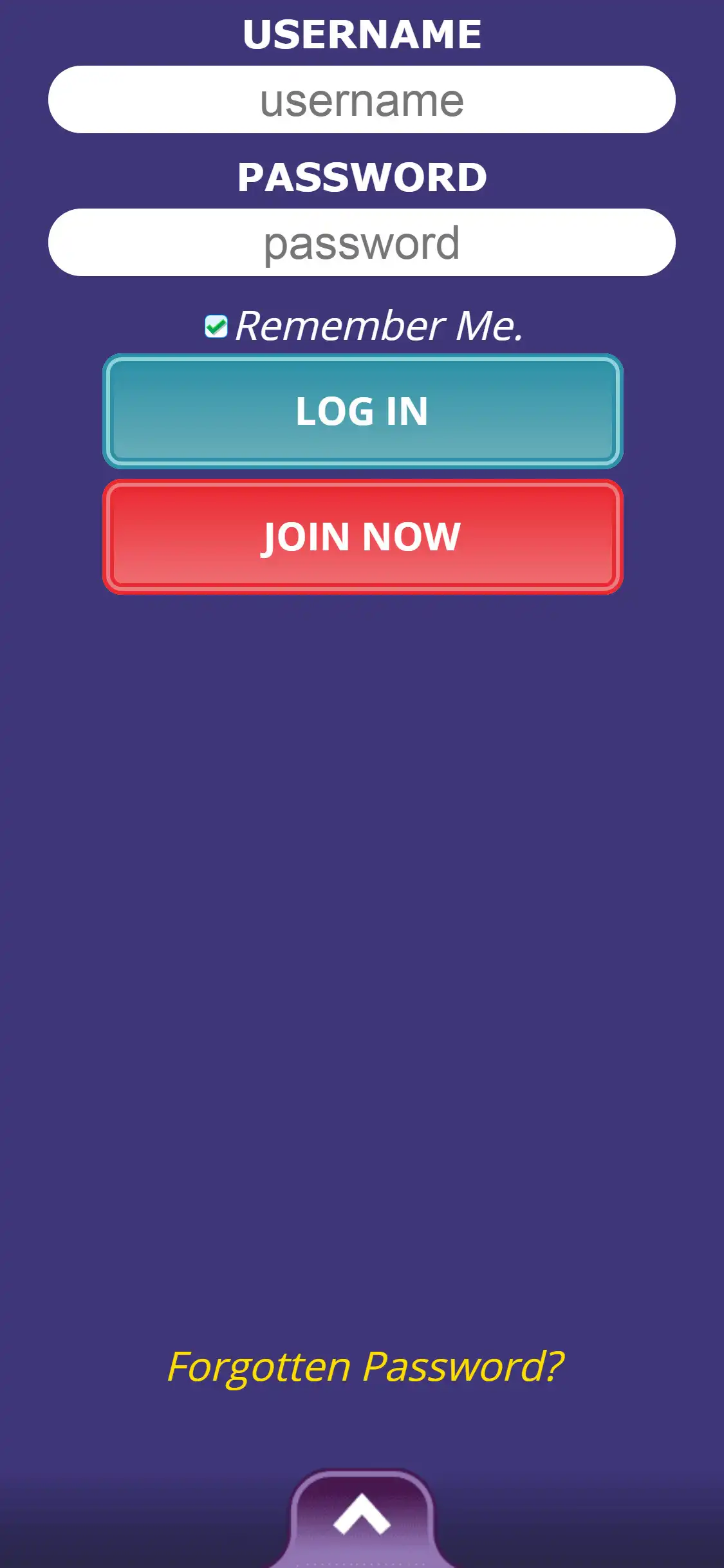Focus the password text field
724x1568 pixels.
point(362,243)
